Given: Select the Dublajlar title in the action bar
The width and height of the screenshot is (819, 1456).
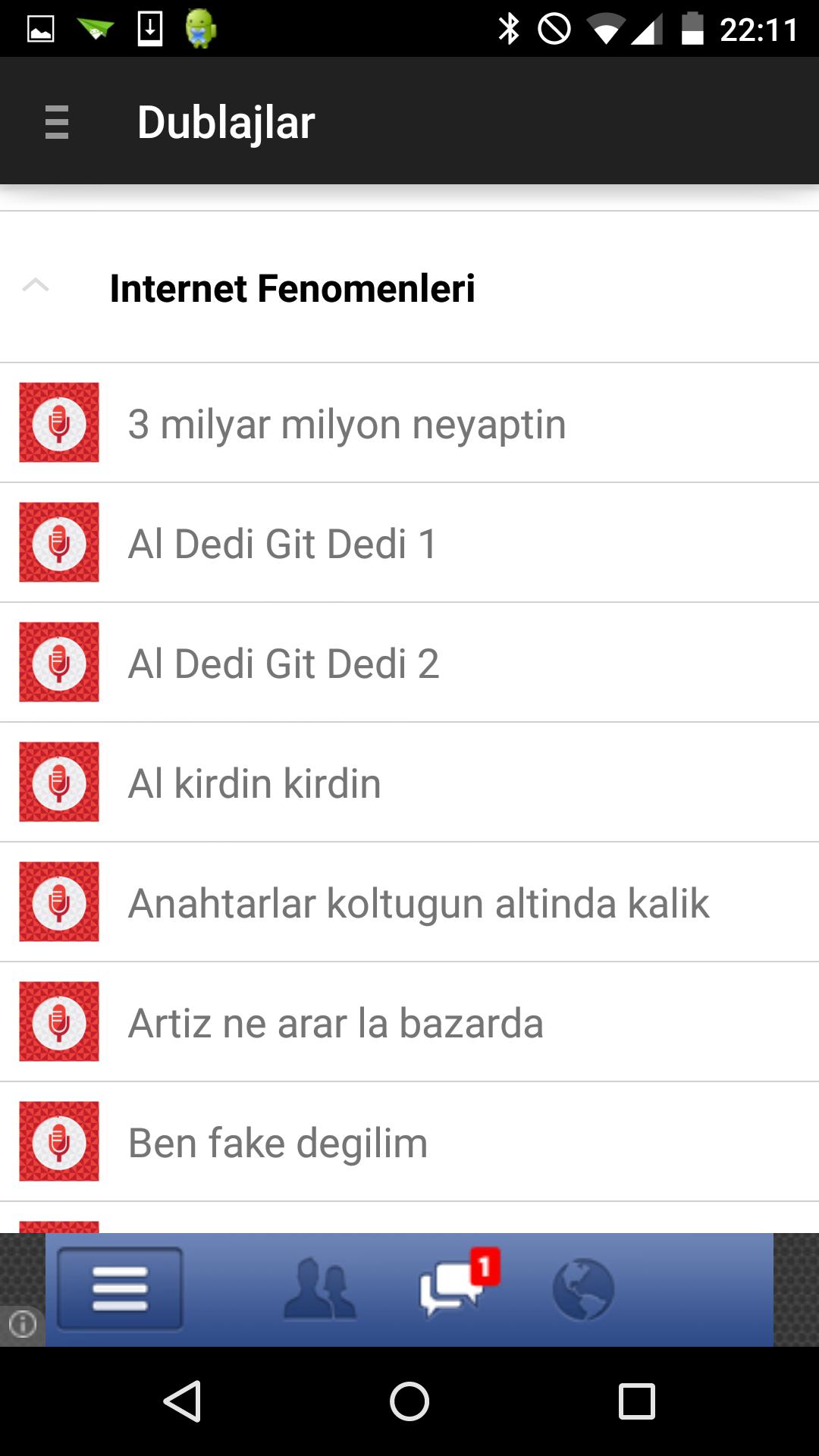Looking at the screenshot, I should pos(226,121).
